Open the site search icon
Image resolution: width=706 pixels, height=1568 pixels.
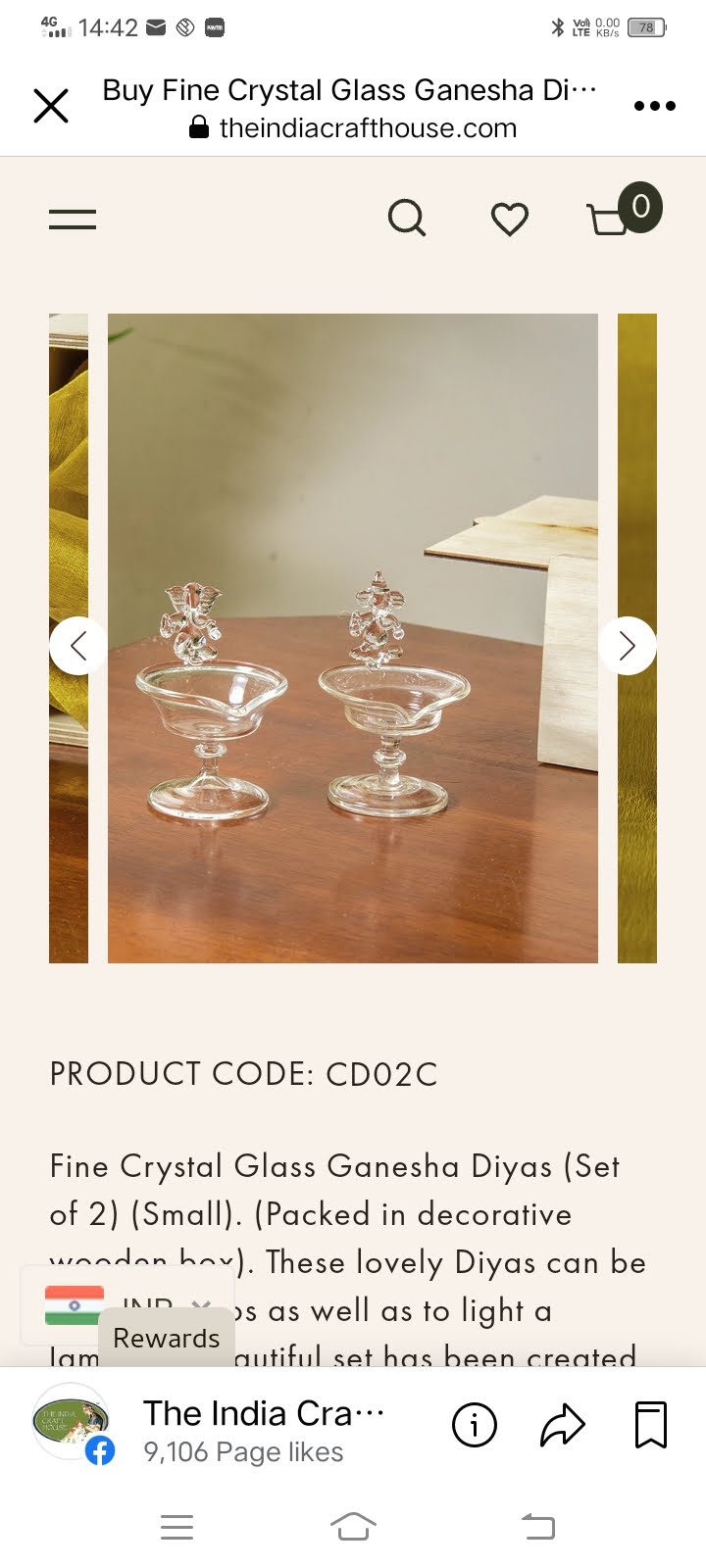407,218
